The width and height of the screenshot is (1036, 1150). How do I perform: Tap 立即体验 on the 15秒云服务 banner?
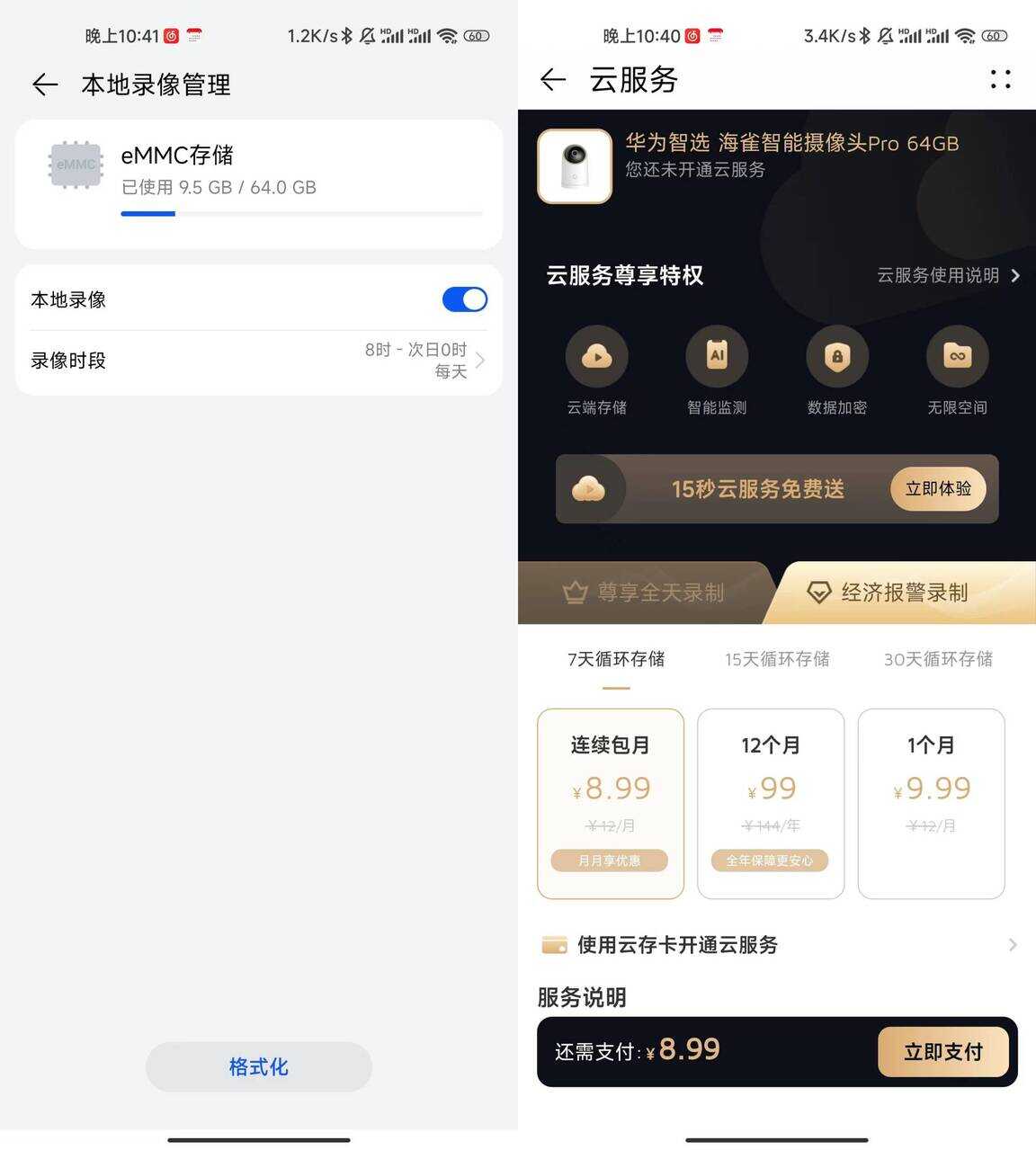point(937,489)
